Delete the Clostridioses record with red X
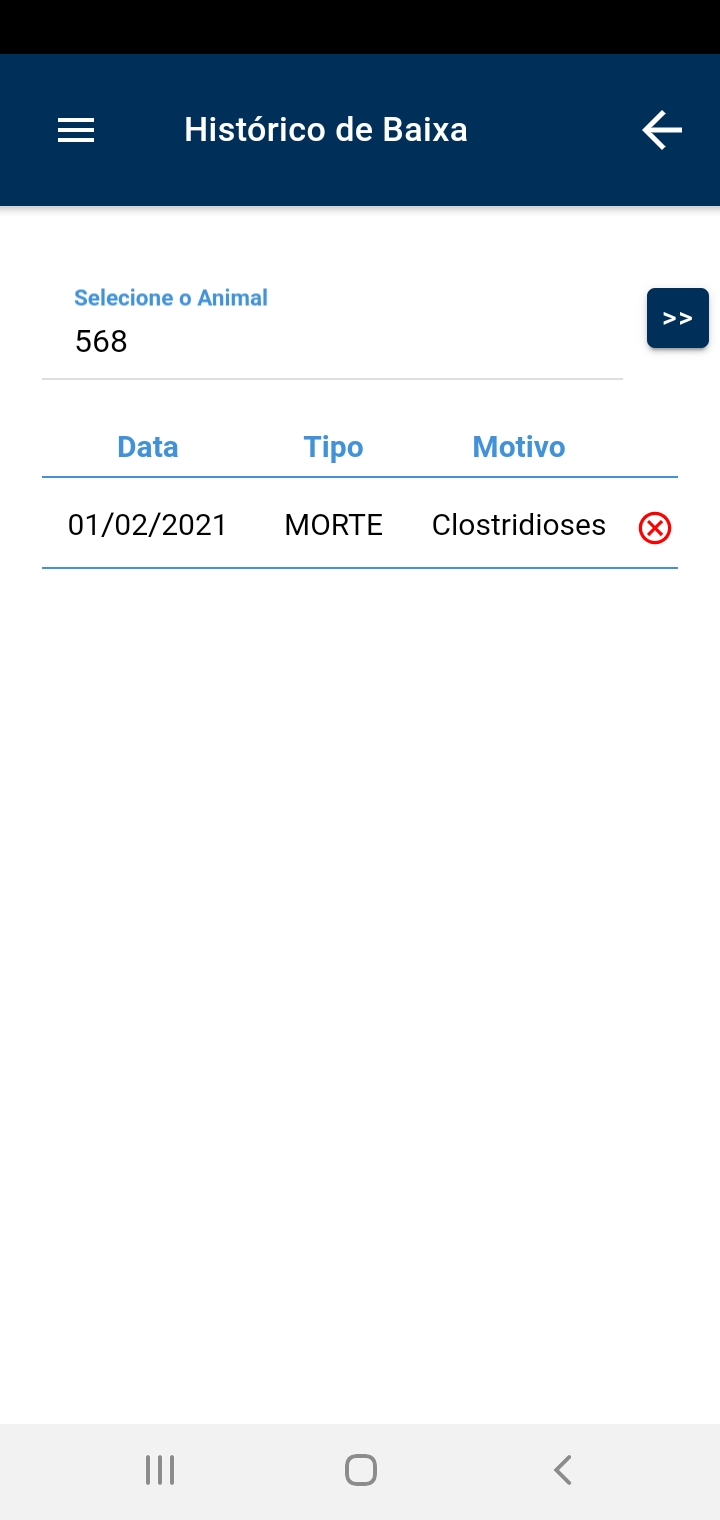The width and height of the screenshot is (720, 1520). (x=655, y=527)
